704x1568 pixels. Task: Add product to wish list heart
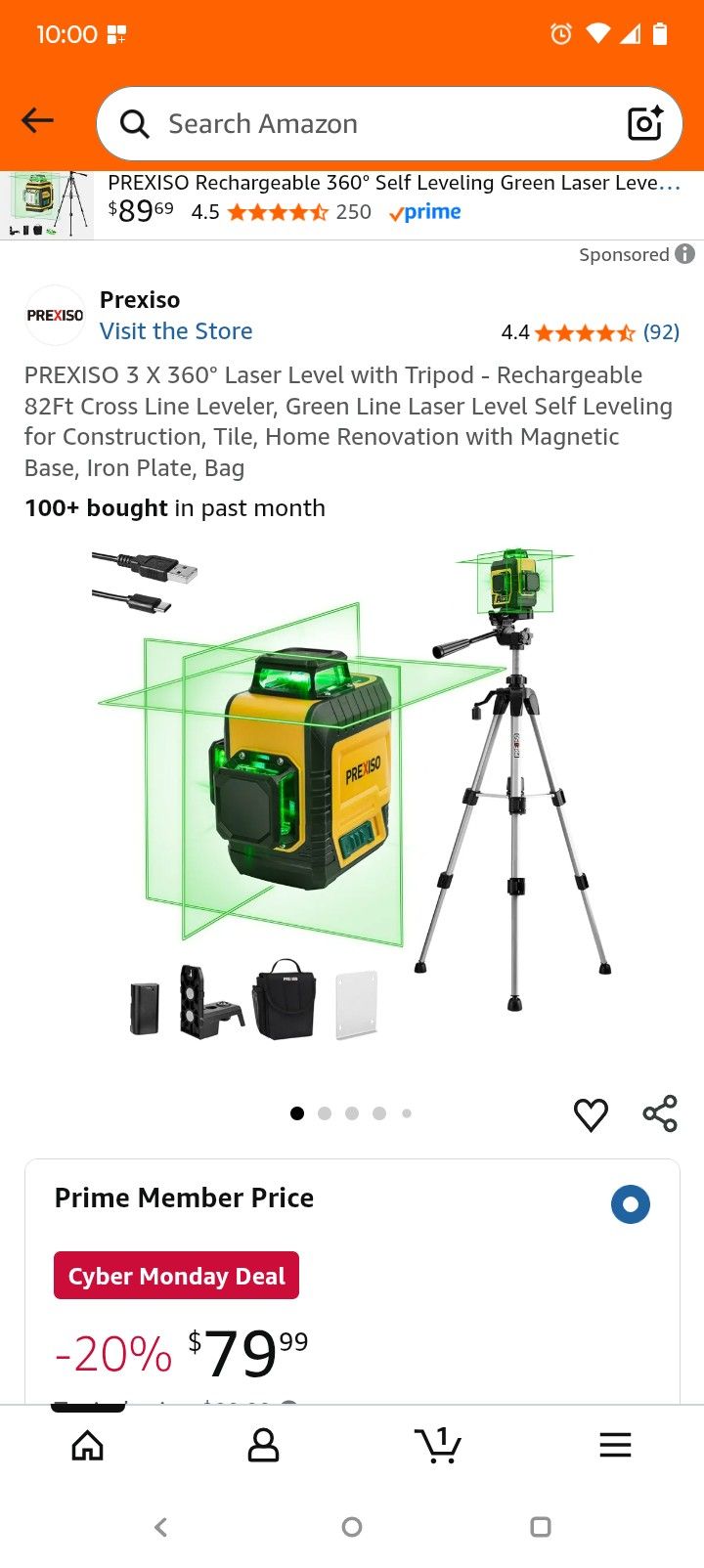click(591, 1114)
